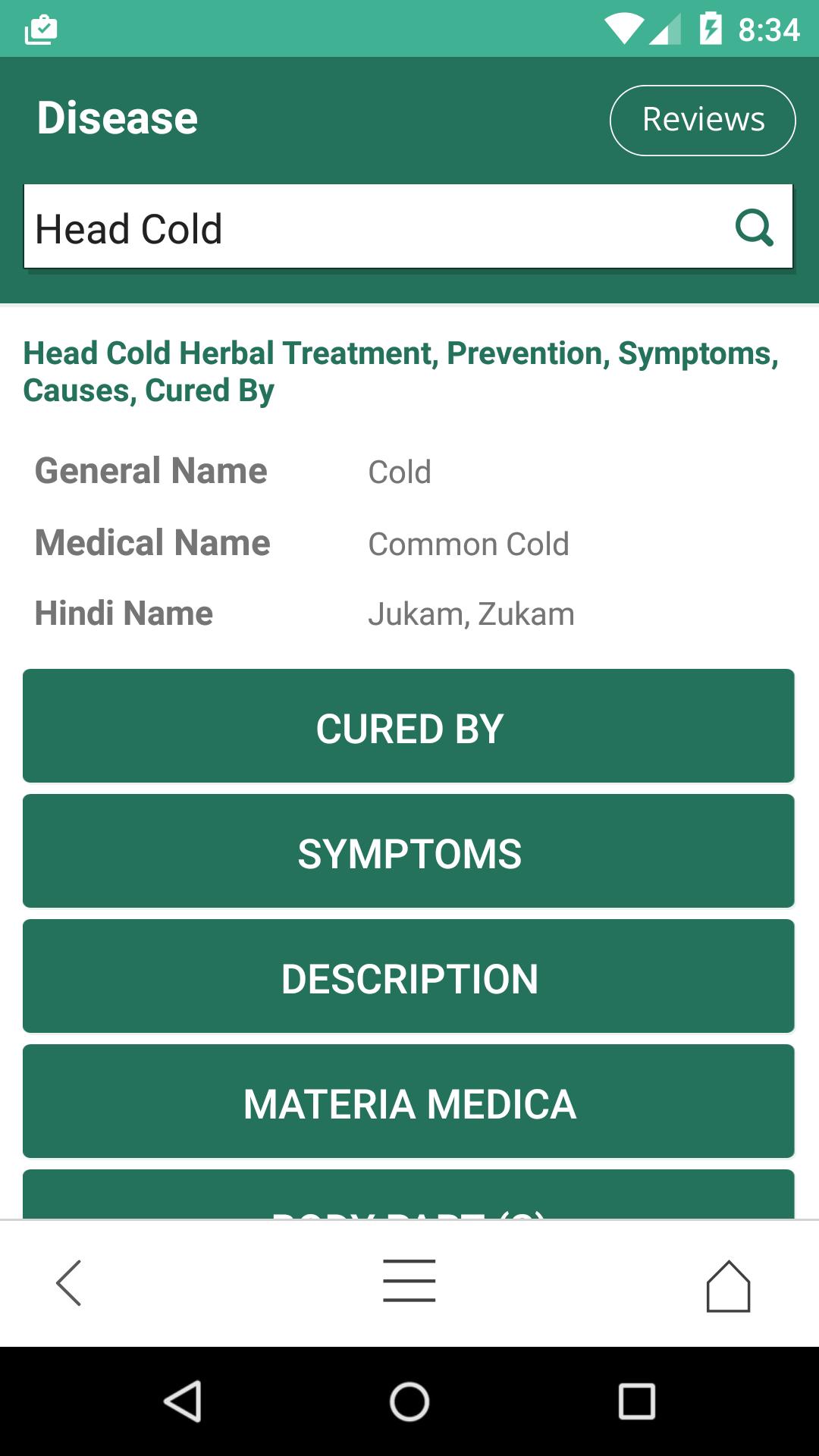Go to the app home screen
The image size is (819, 1456).
pos(728,1285)
